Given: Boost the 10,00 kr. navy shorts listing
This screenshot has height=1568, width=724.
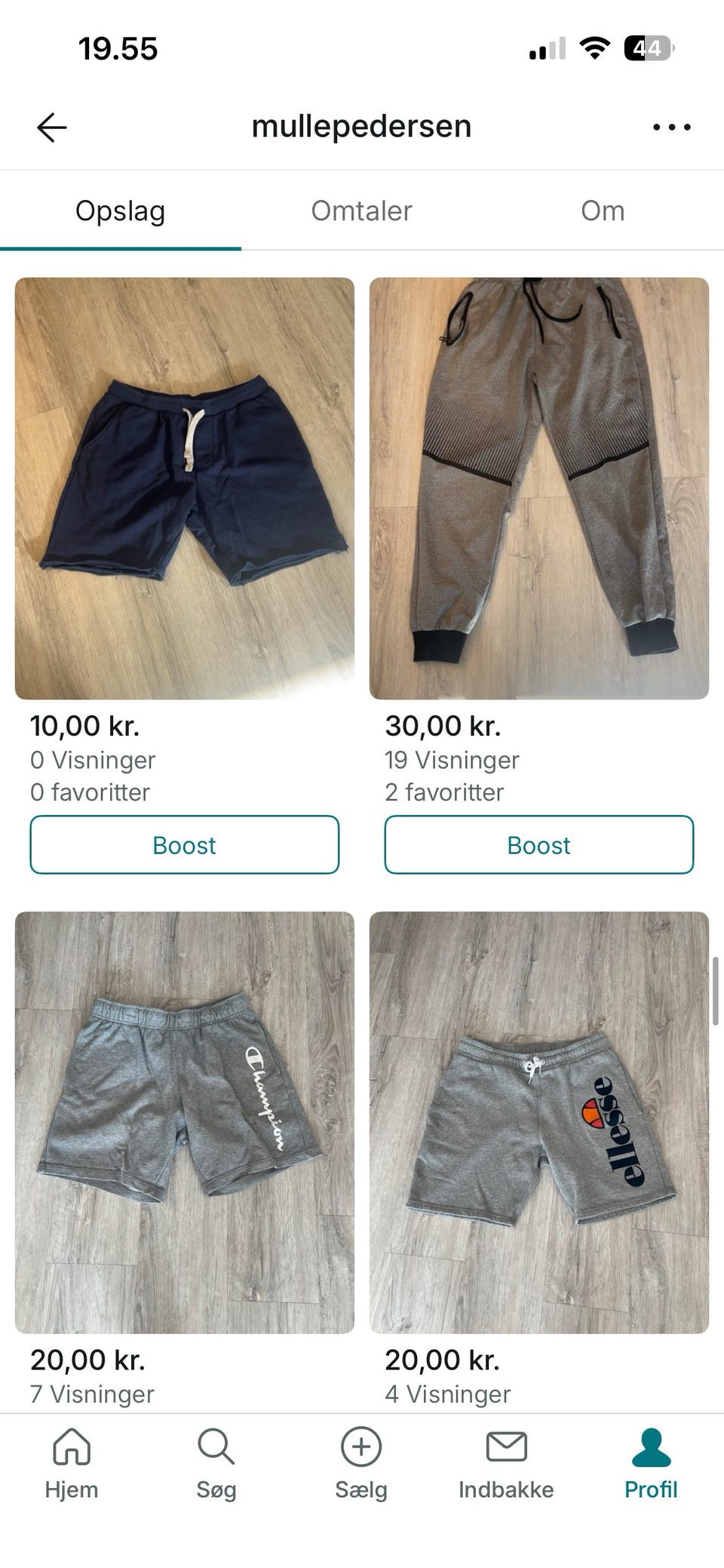Looking at the screenshot, I should click(184, 845).
